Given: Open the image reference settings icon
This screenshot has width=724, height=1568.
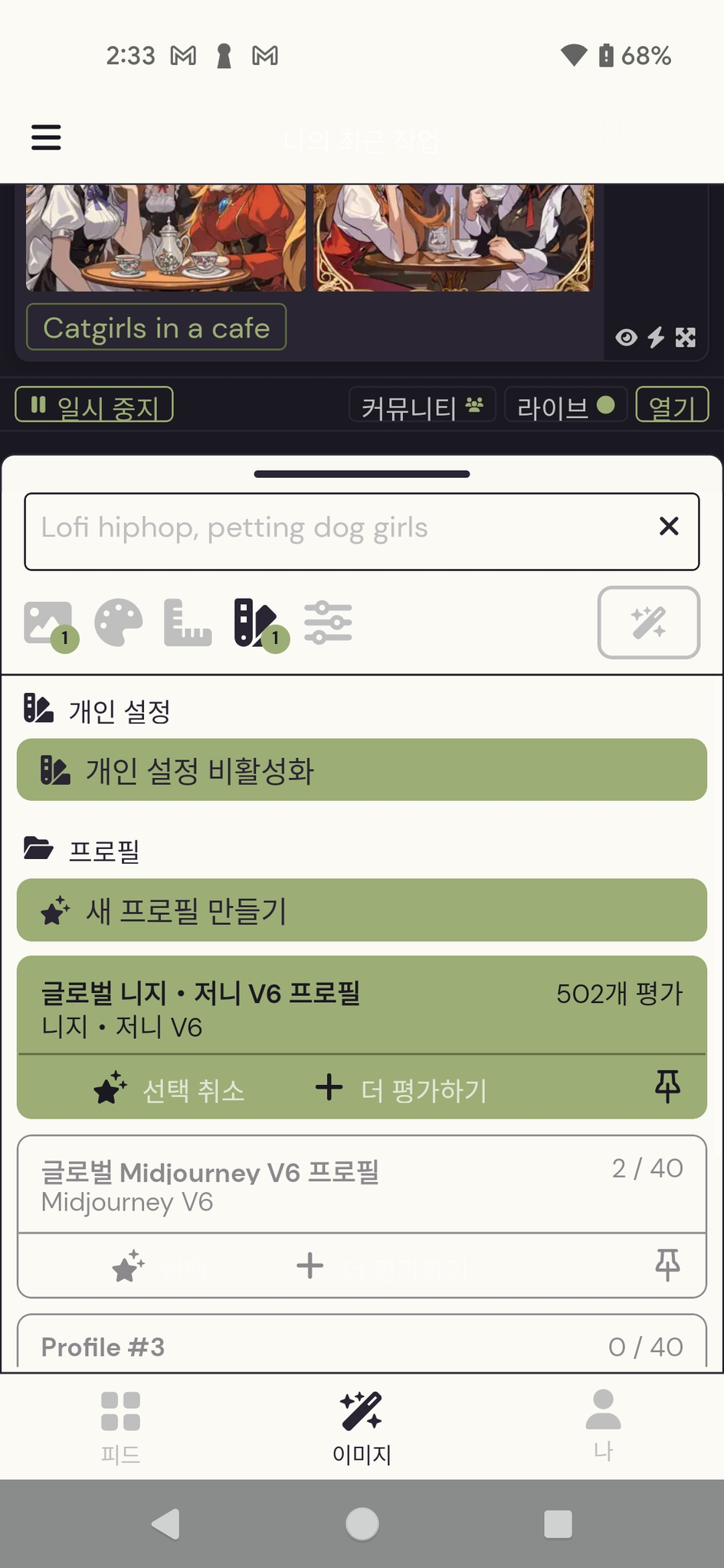Looking at the screenshot, I should [50, 624].
